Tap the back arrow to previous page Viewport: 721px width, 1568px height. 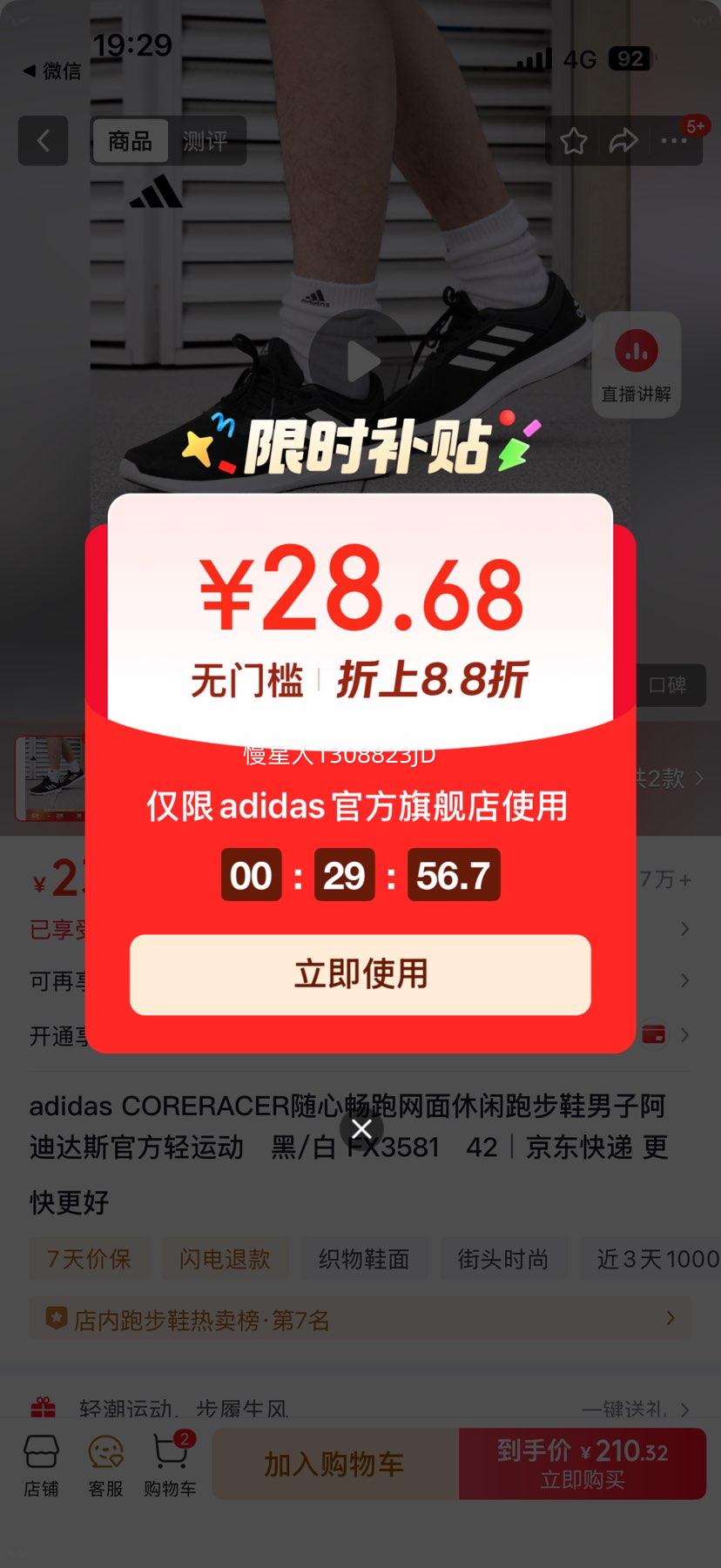pyautogui.click(x=43, y=140)
